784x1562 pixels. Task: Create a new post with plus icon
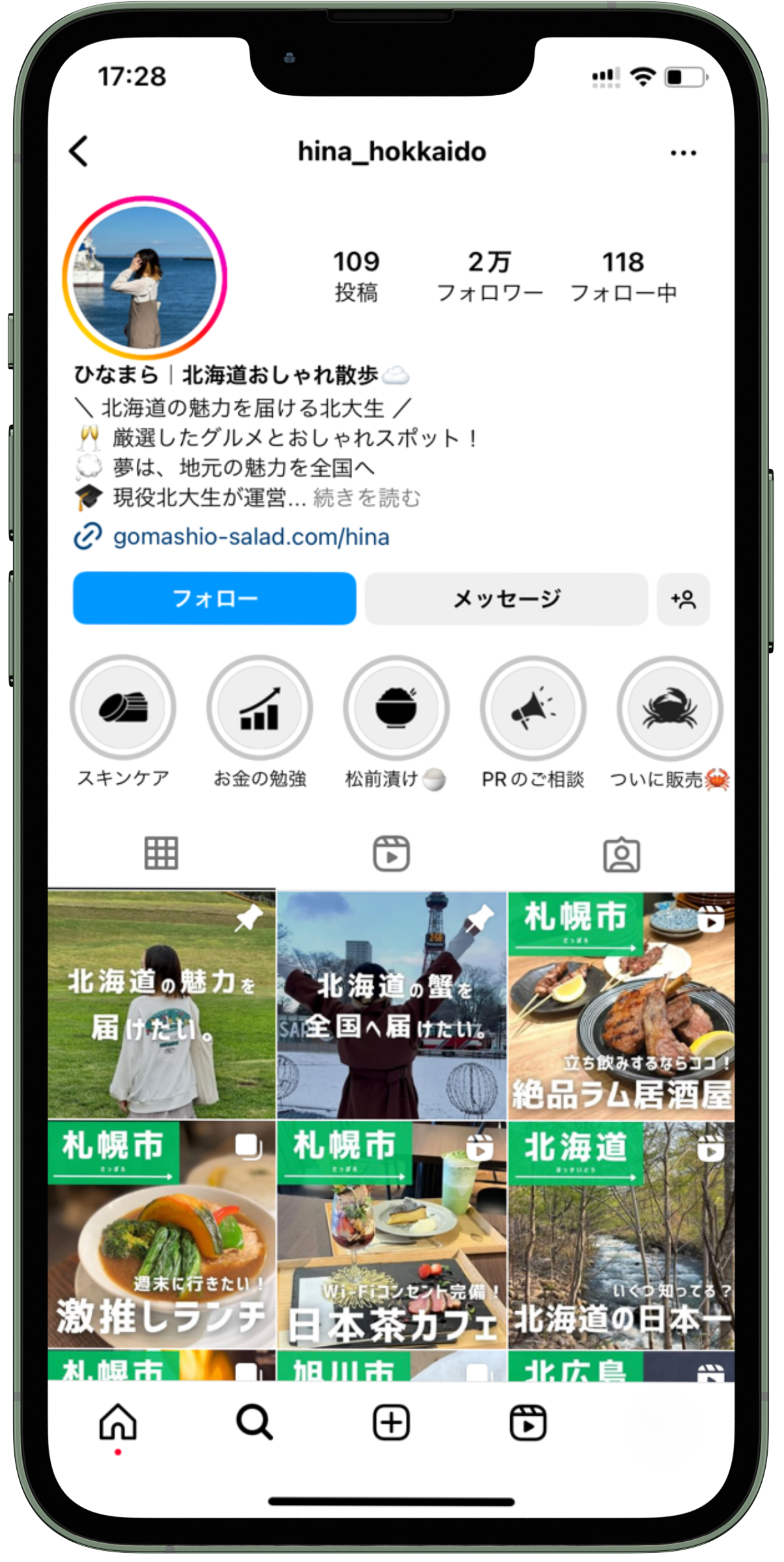(391, 1423)
